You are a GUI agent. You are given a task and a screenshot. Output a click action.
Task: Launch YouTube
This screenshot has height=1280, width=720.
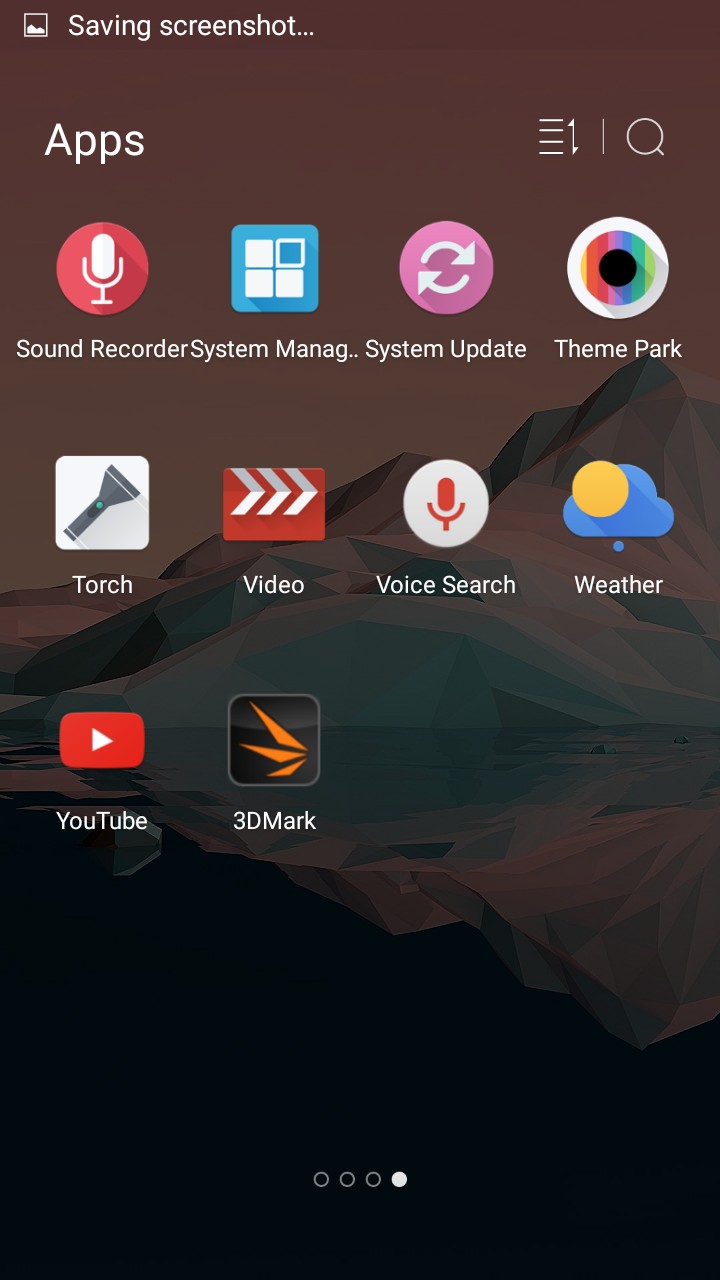pos(102,740)
